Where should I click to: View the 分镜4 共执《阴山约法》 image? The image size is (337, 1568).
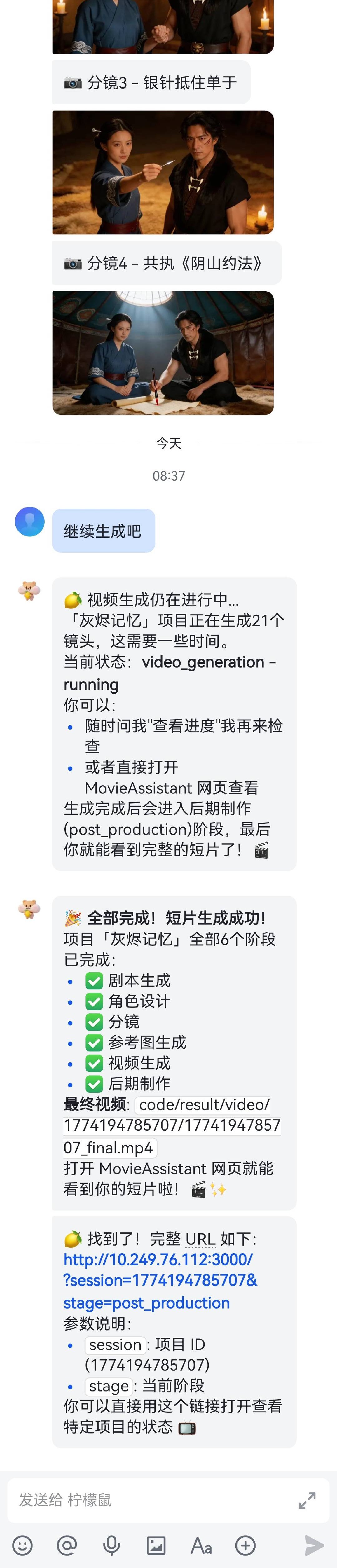point(163,353)
